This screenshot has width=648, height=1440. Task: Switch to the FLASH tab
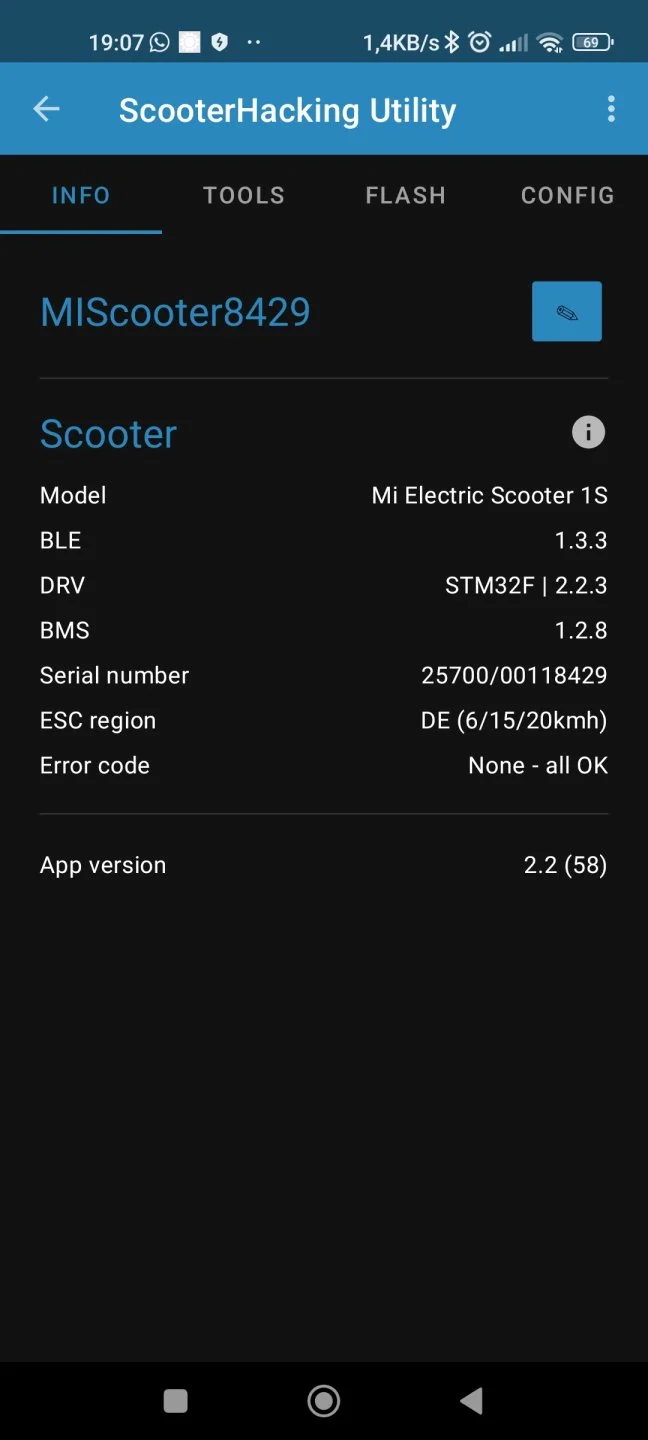pyautogui.click(x=405, y=195)
